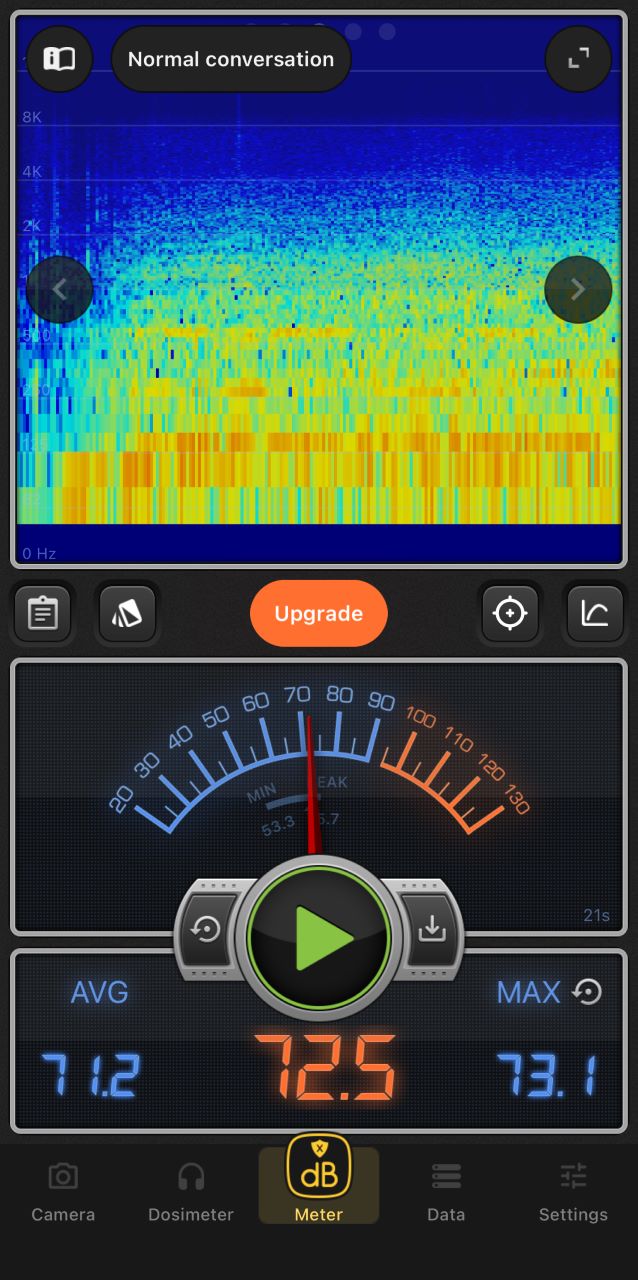This screenshot has width=638, height=1280.
Task: Open the clipboard notes icon
Action: [42, 613]
